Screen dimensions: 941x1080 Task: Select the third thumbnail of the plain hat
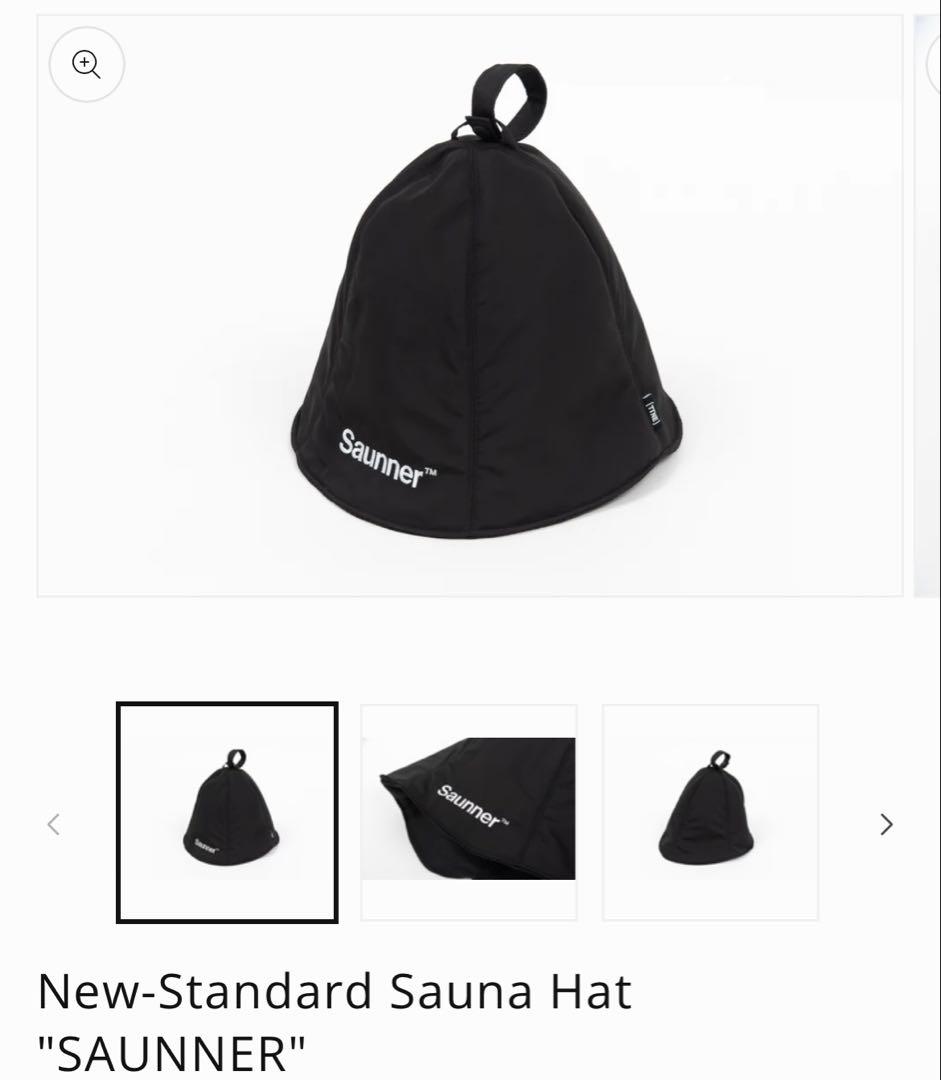coord(710,812)
